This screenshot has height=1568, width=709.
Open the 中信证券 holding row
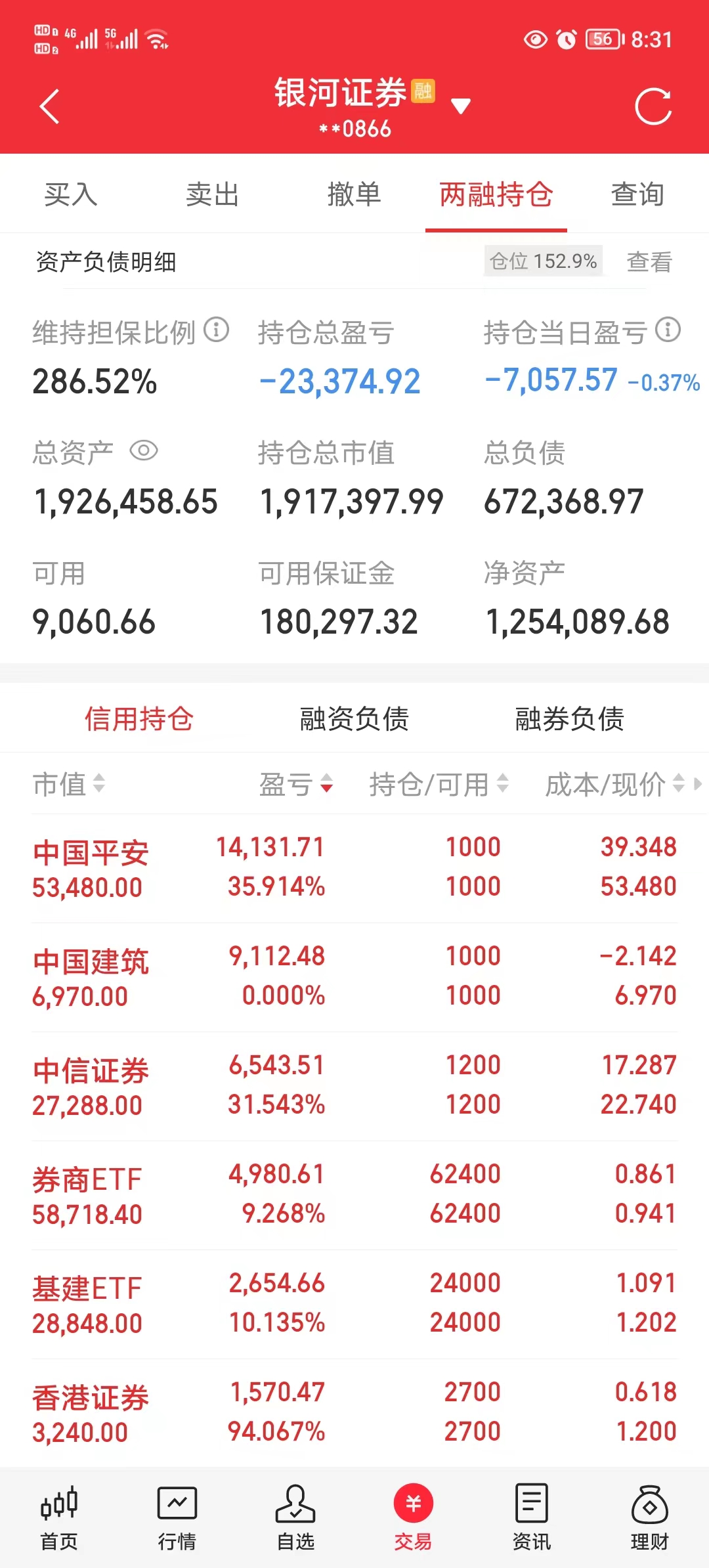(x=354, y=1086)
